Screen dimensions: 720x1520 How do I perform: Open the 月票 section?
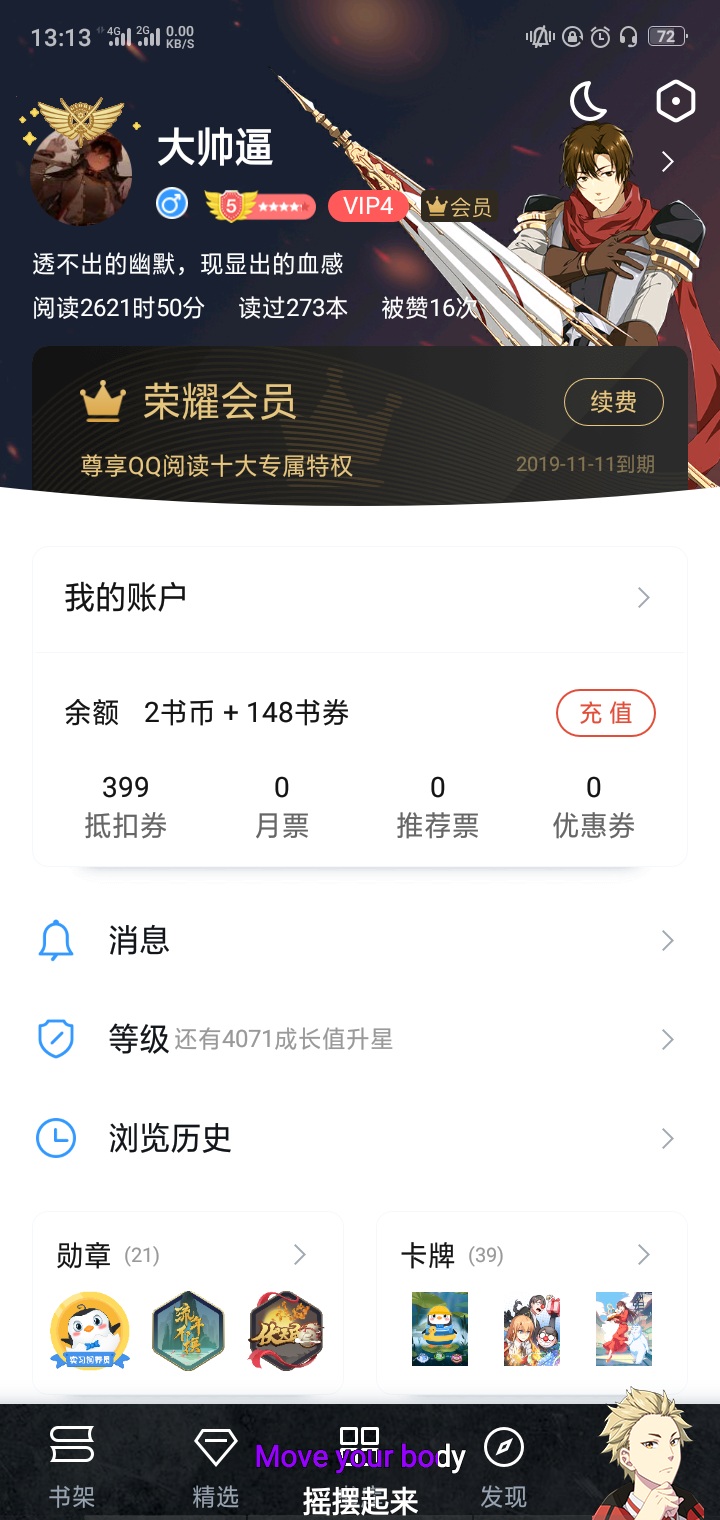282,807
